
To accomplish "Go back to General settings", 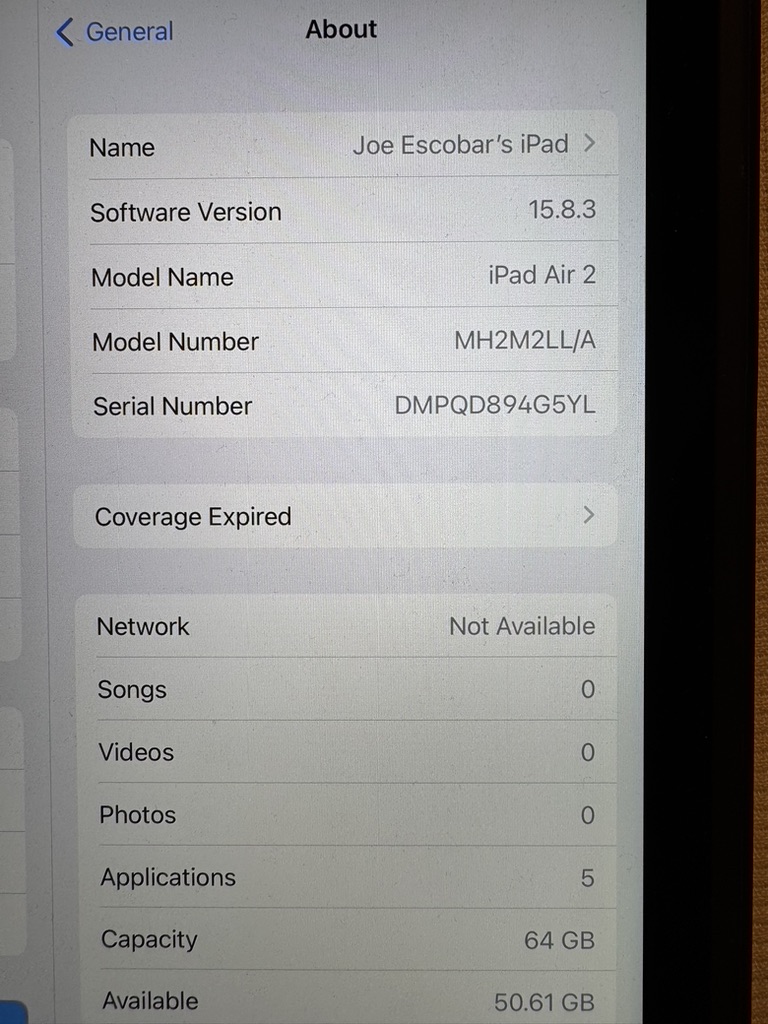I will pyautogui.click(x=115, y=31).
